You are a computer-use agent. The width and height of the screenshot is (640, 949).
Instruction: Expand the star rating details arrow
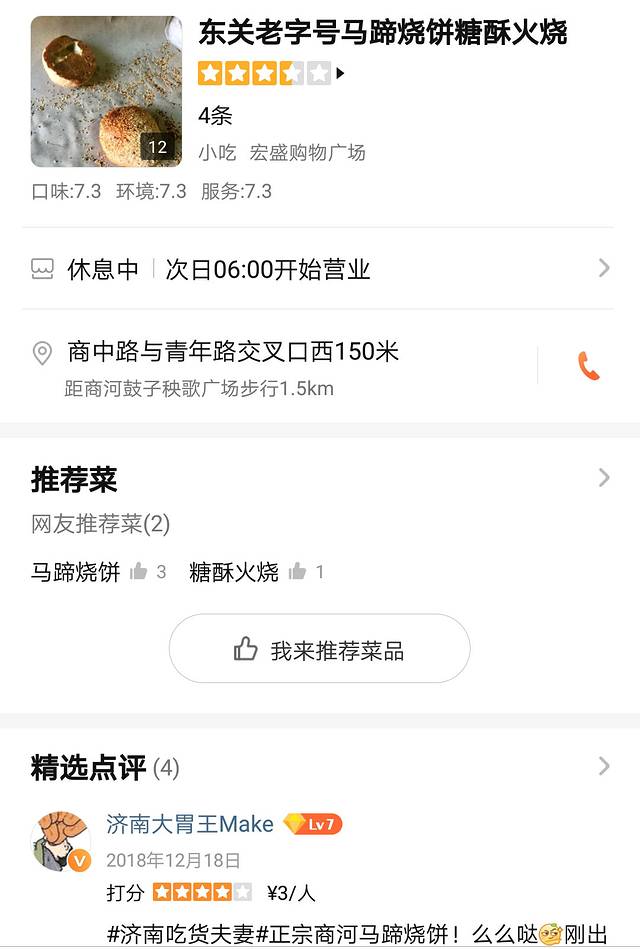[x=341, y=73]
